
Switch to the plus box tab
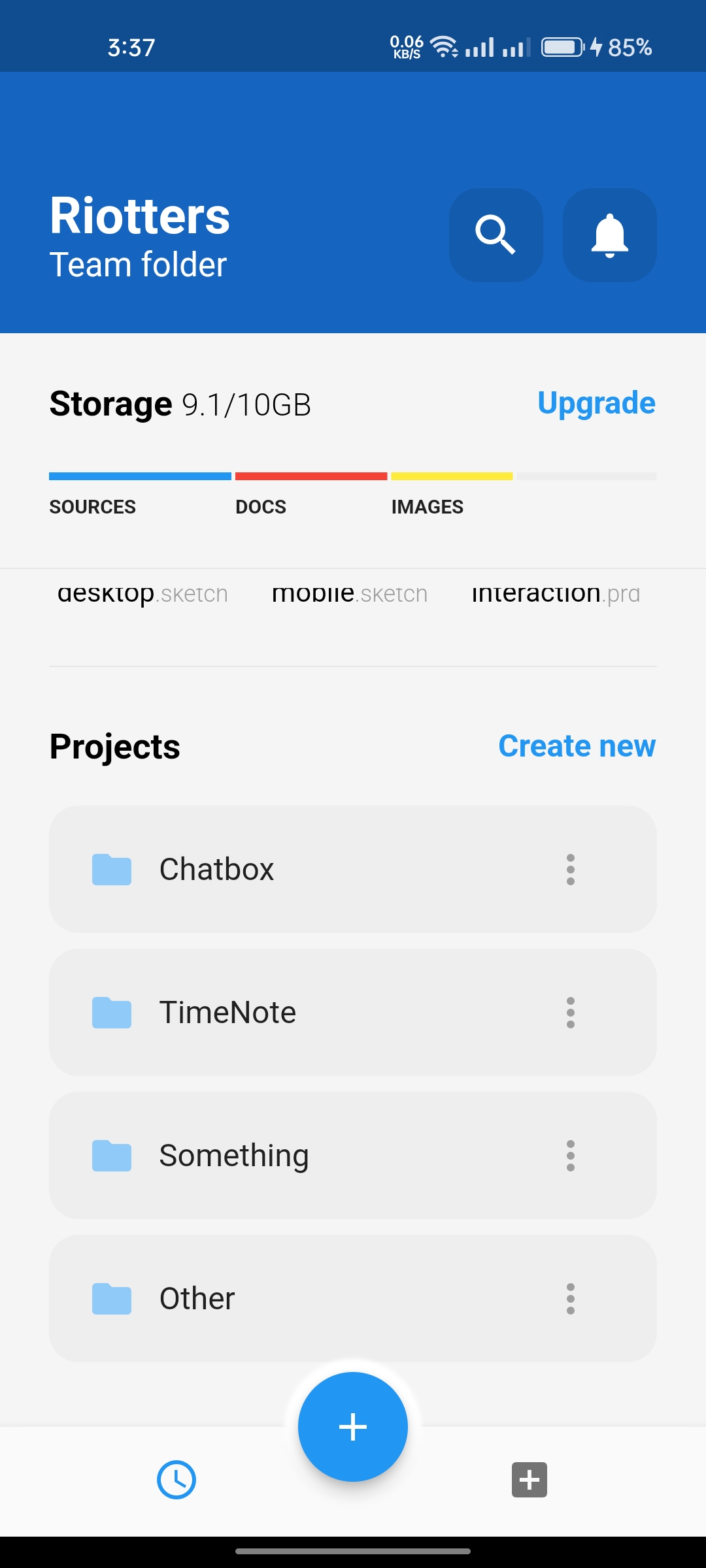(x=529, y=1480)
